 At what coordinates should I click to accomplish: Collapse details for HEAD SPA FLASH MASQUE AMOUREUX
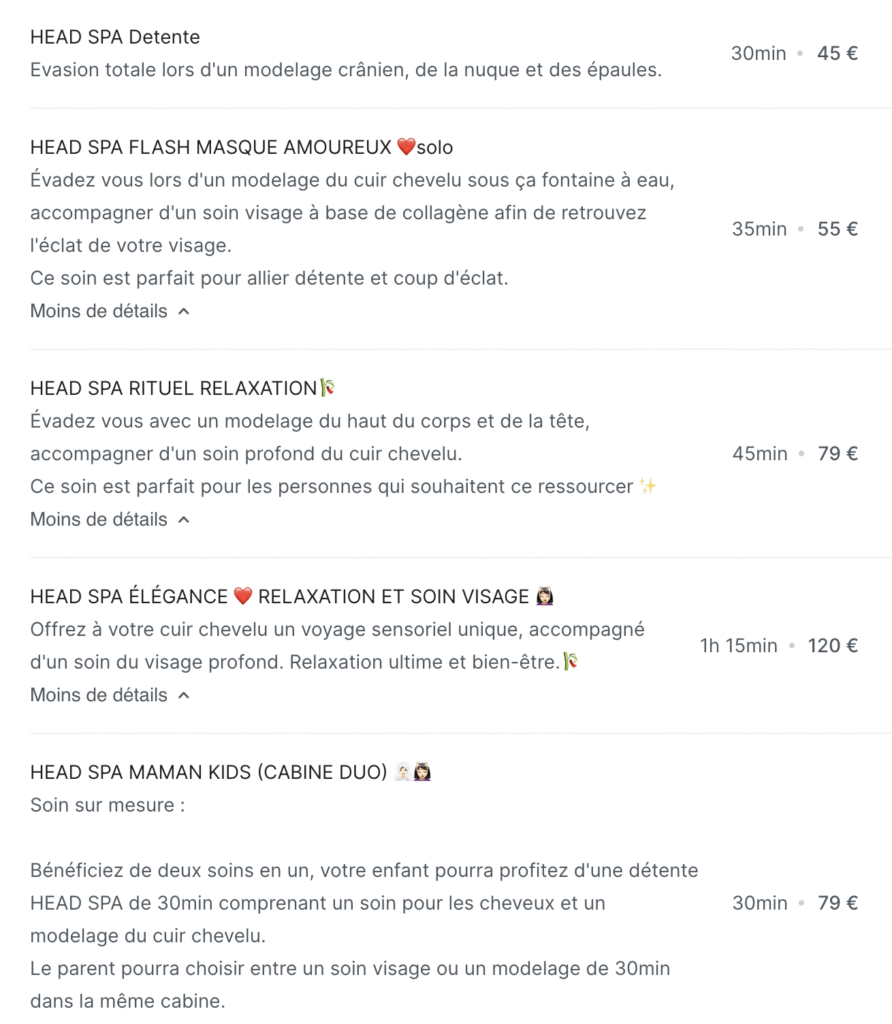pyautogui.click(x=109, y=311)
